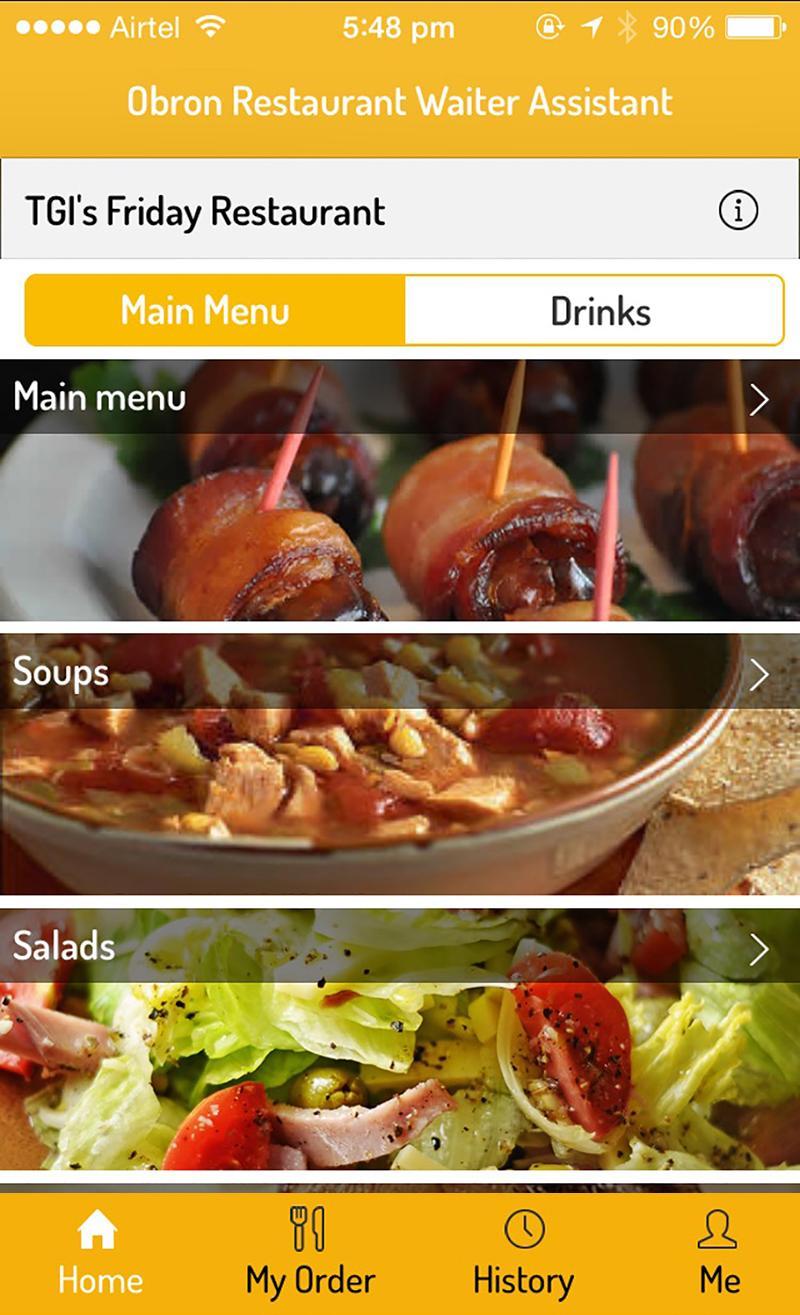800x1315 pixels.
Task: Open the Me profile tab
Action: 719,1254
